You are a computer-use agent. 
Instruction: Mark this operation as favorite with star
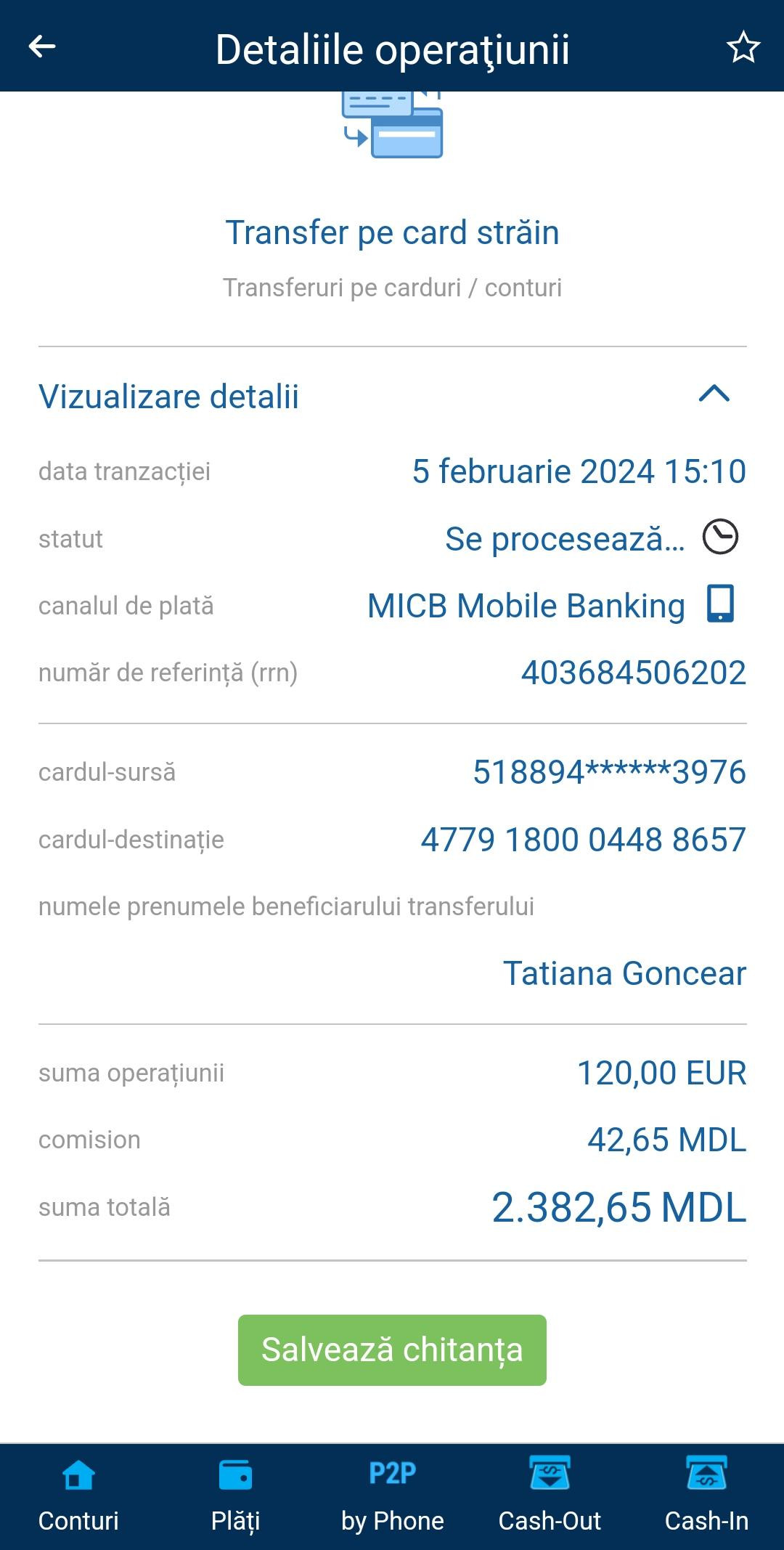pyautogui.click(x=743, y=47)
